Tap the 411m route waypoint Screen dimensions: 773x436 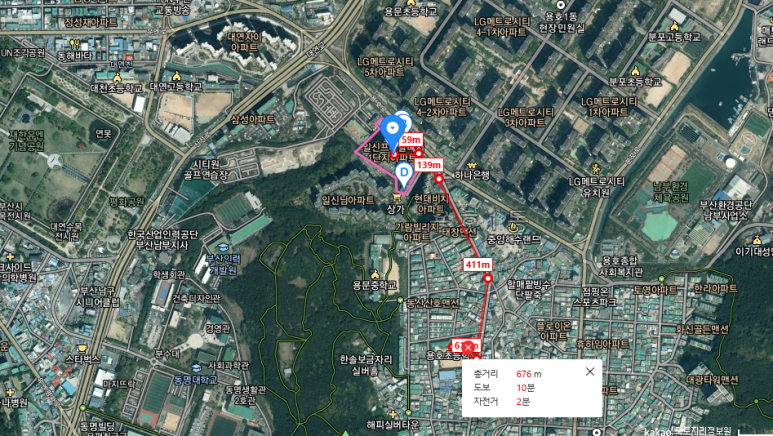tap(488, 279)
